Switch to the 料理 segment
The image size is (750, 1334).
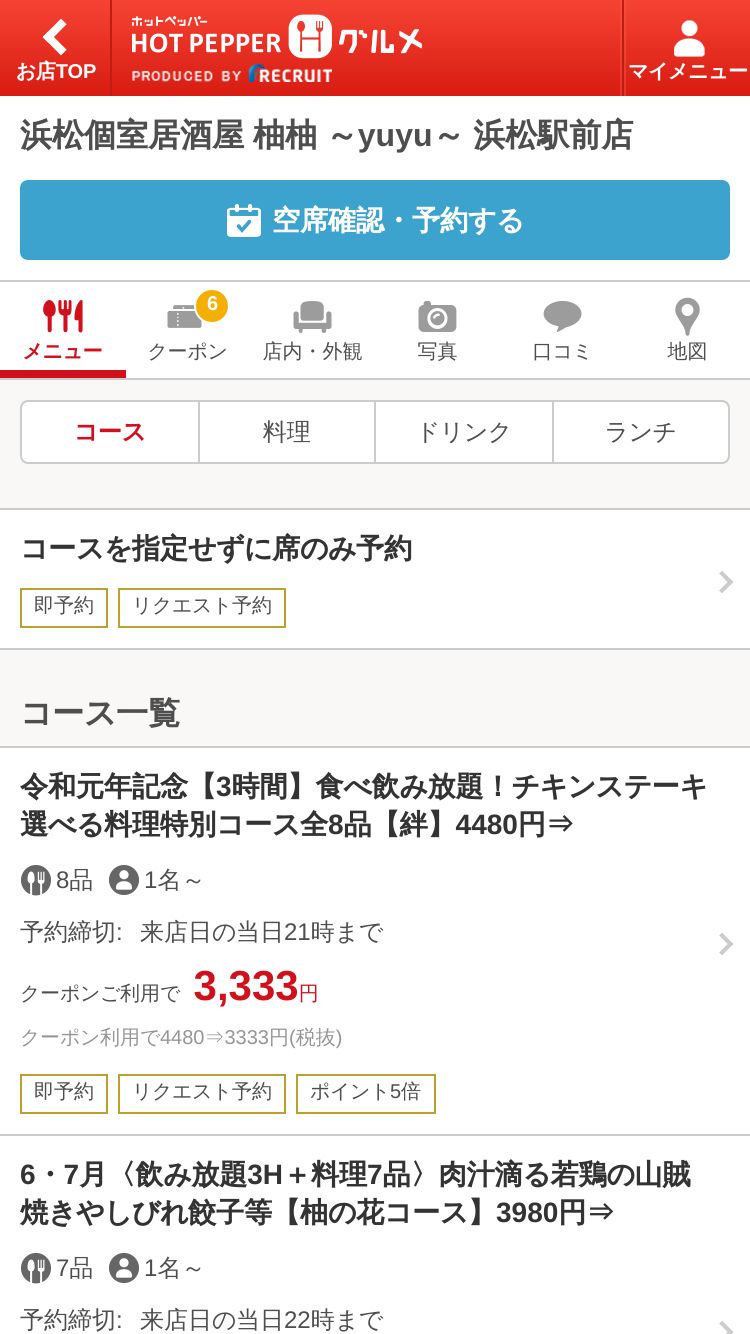[287, 432]
